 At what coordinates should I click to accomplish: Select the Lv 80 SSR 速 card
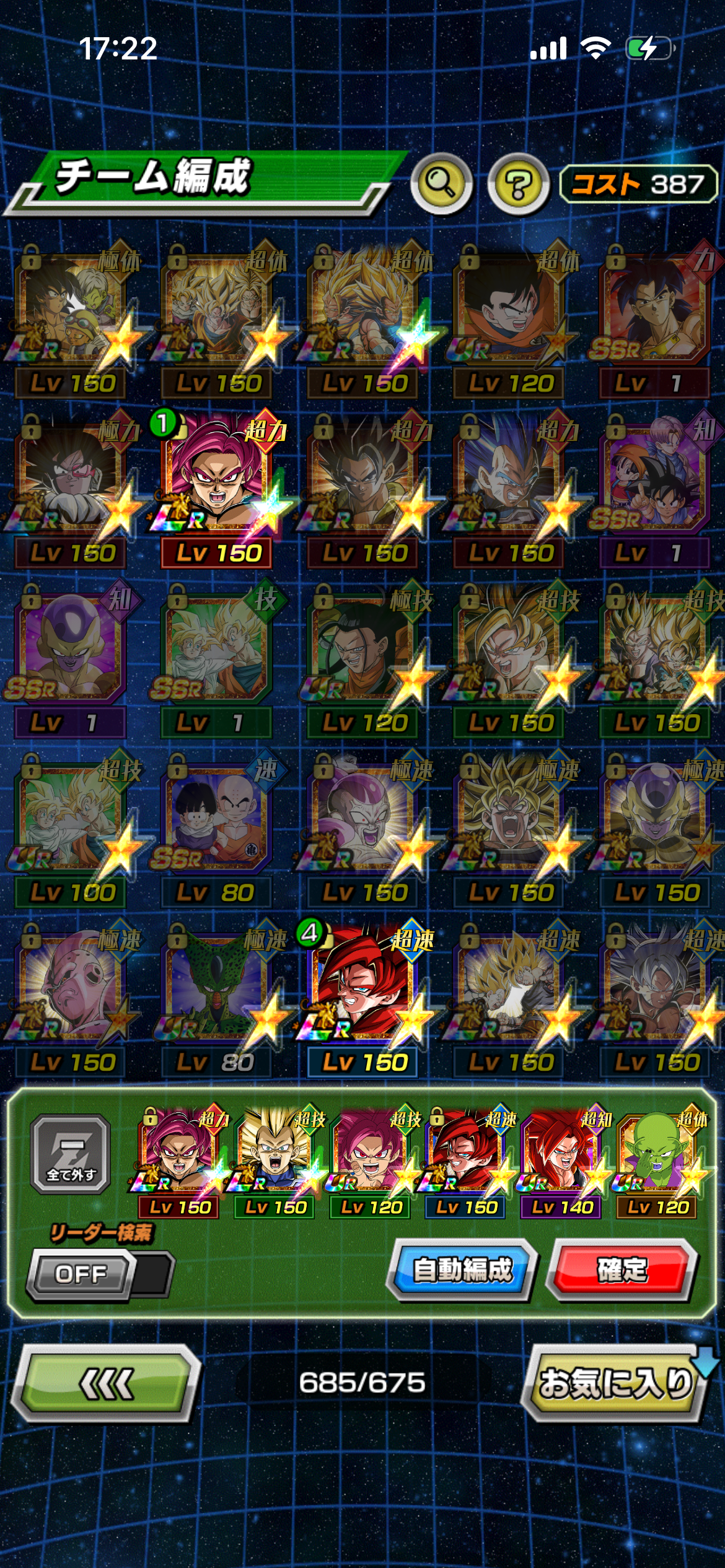[217, 824]
